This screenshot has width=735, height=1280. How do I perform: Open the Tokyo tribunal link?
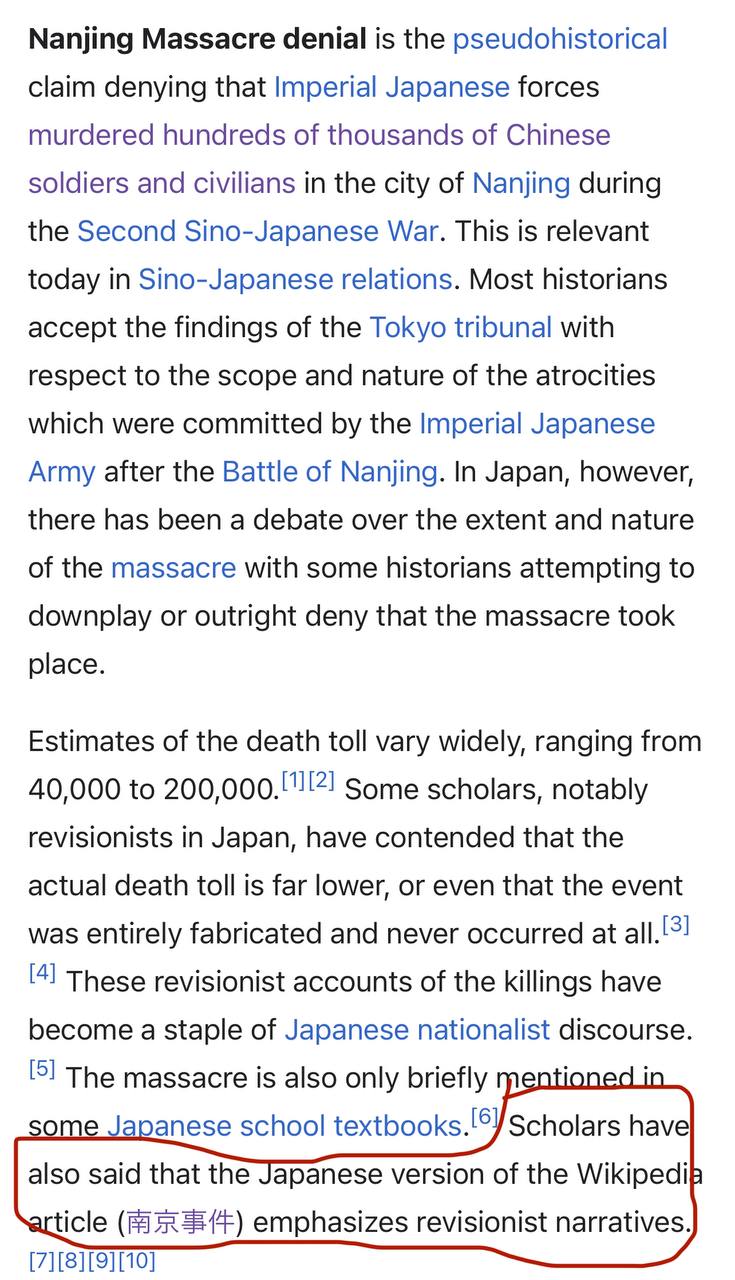[460, 327]
